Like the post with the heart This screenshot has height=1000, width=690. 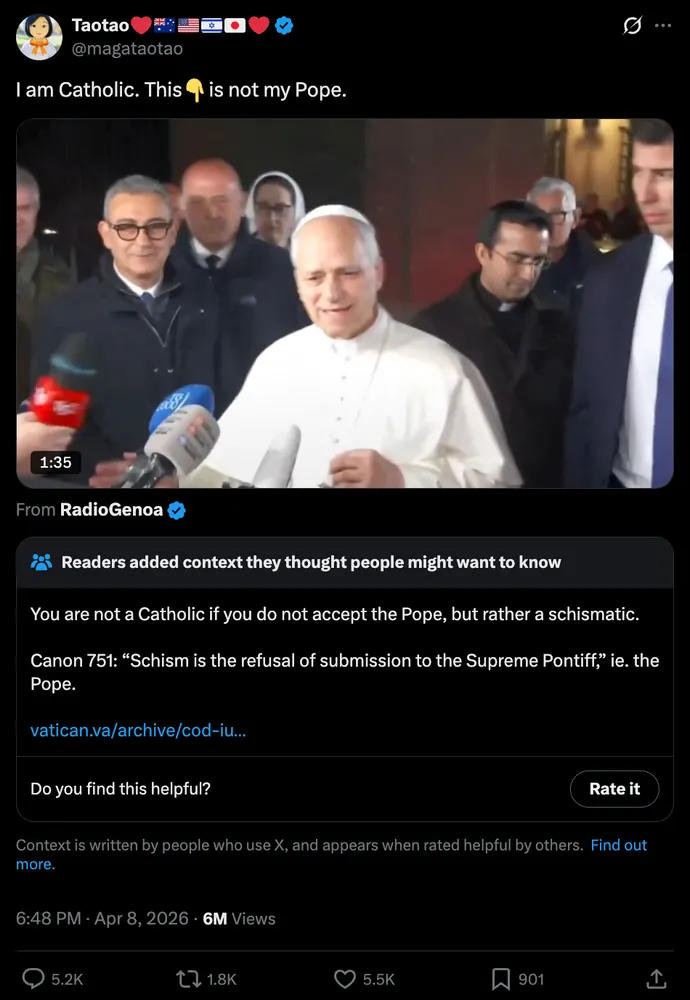click(x=344, y=979)
